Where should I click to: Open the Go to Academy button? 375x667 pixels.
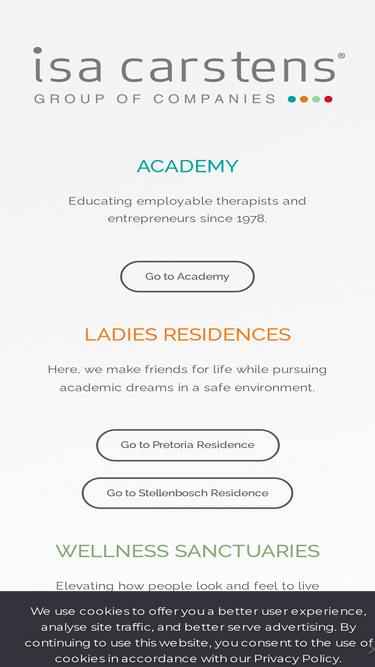[x=188, y=276]
